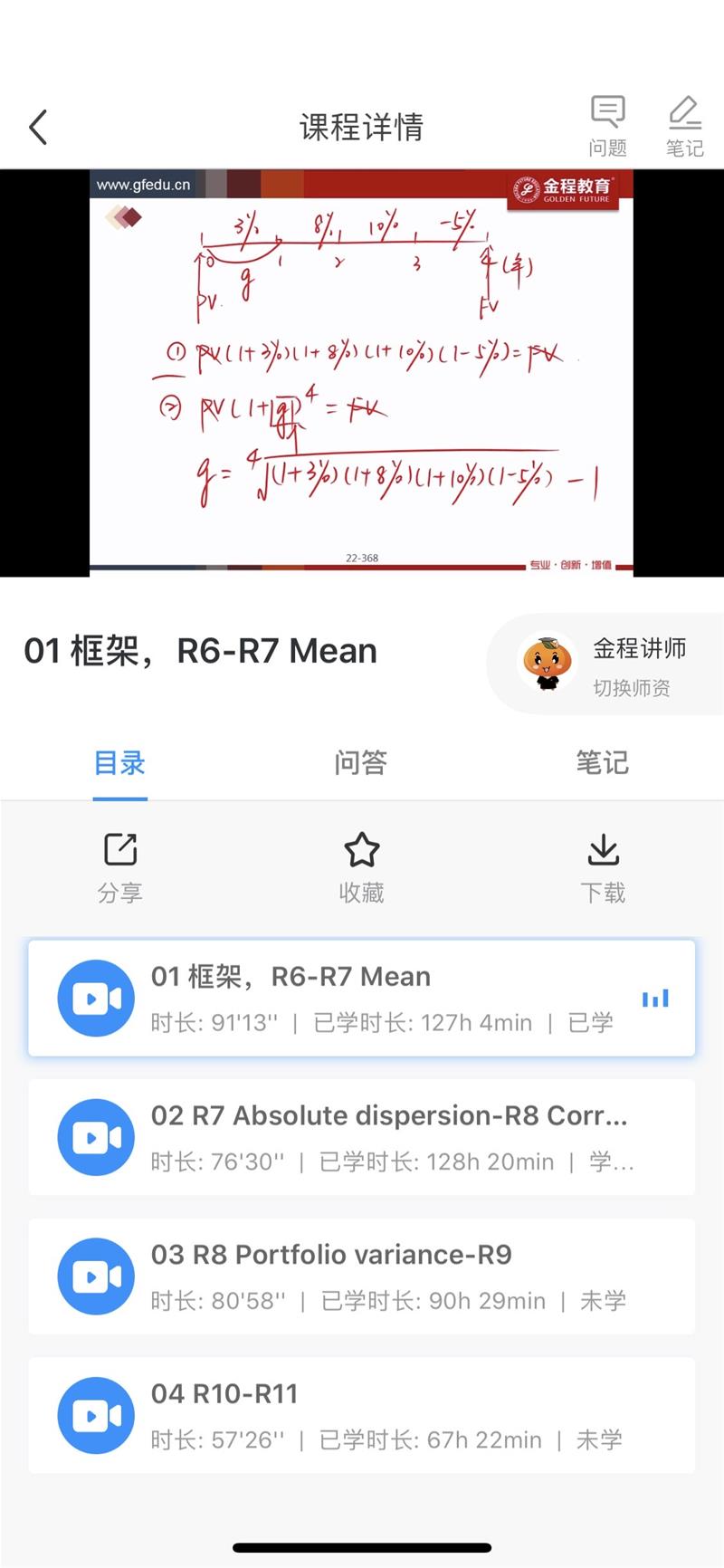This screenshot has height=1568, width=724.
Task: Add the course to favorites with 收藏
Action: tap(361, 867)
